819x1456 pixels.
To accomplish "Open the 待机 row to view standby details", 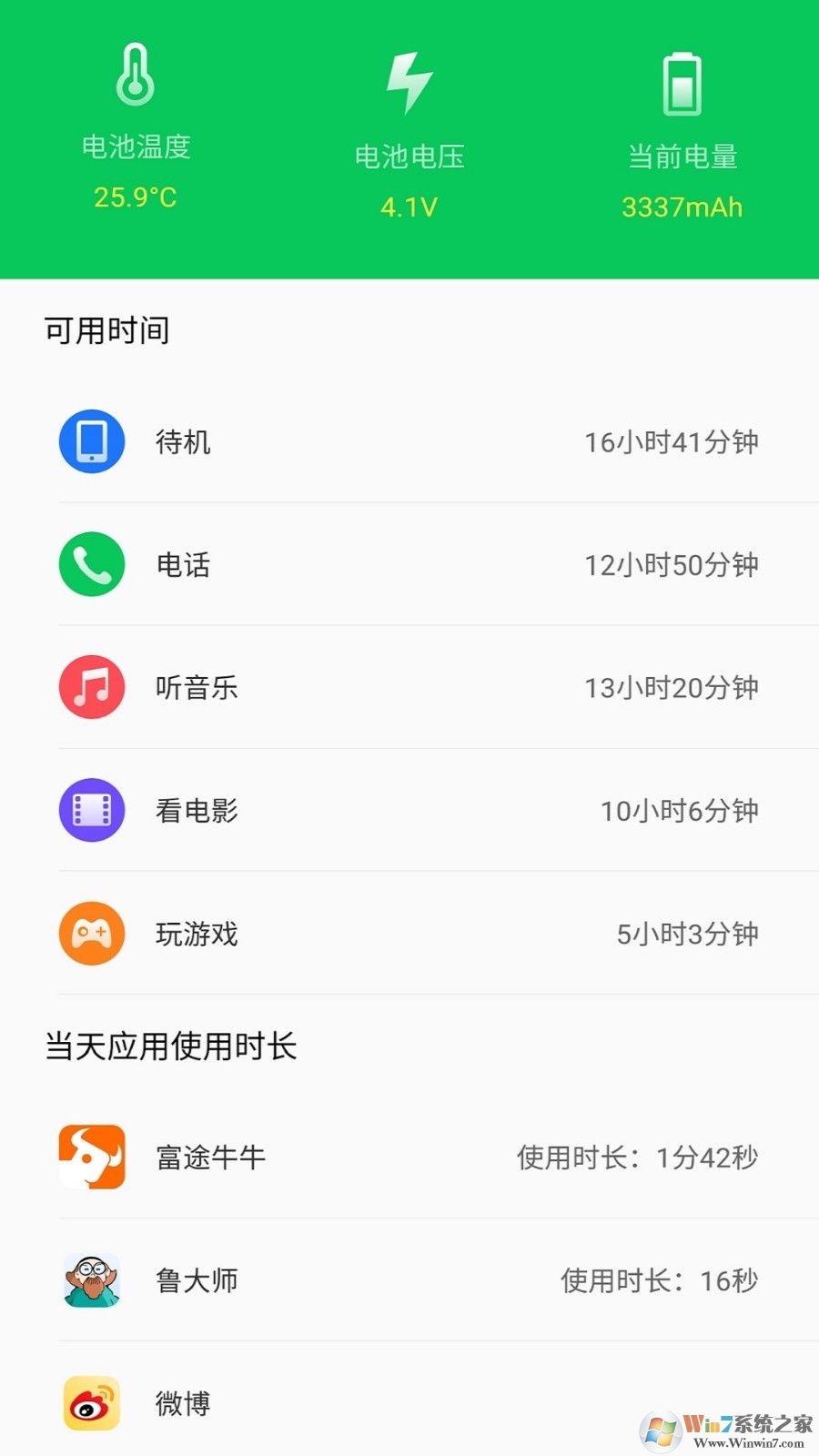I will coord(409,440).
